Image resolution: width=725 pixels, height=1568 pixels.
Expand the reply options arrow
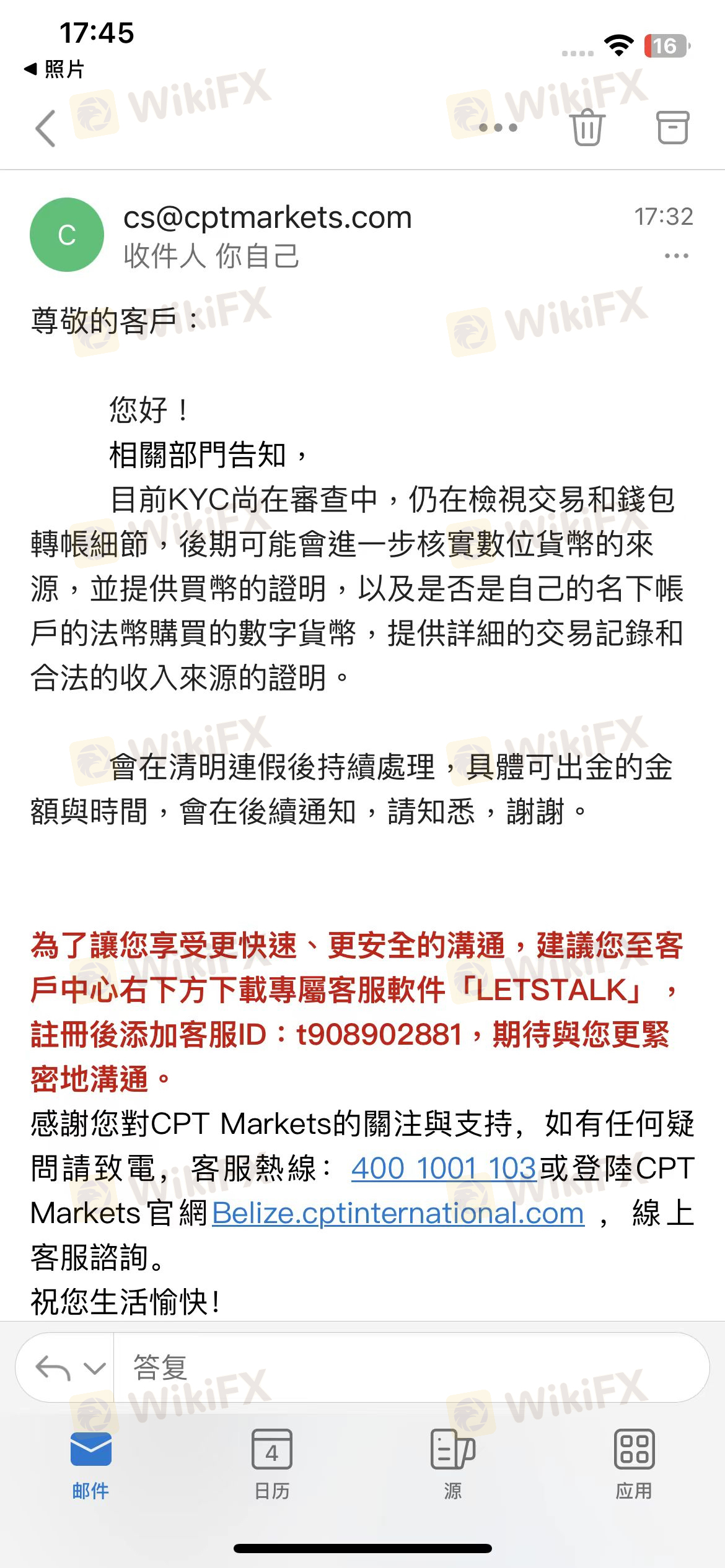point(94,1368)
